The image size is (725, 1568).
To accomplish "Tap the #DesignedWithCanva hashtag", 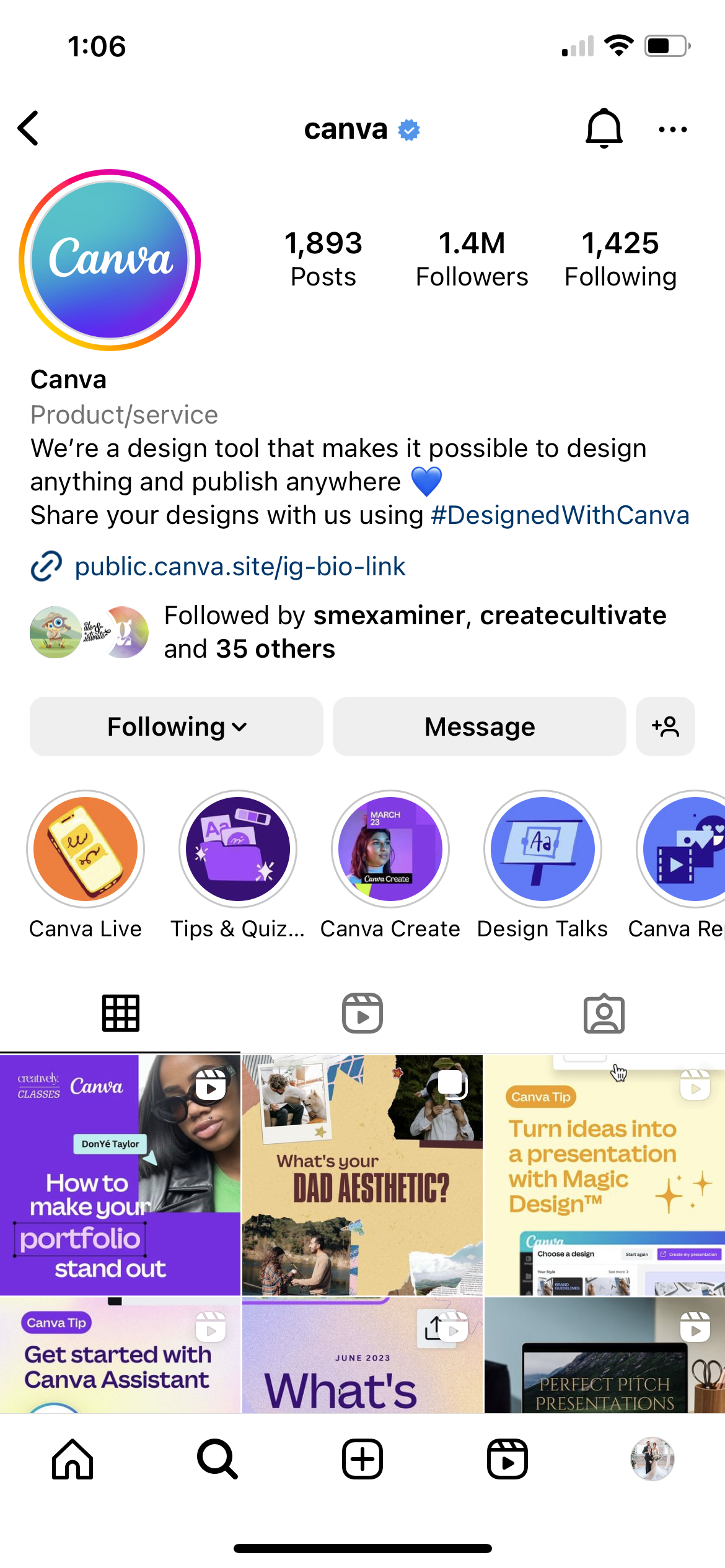I will [560, 515].
